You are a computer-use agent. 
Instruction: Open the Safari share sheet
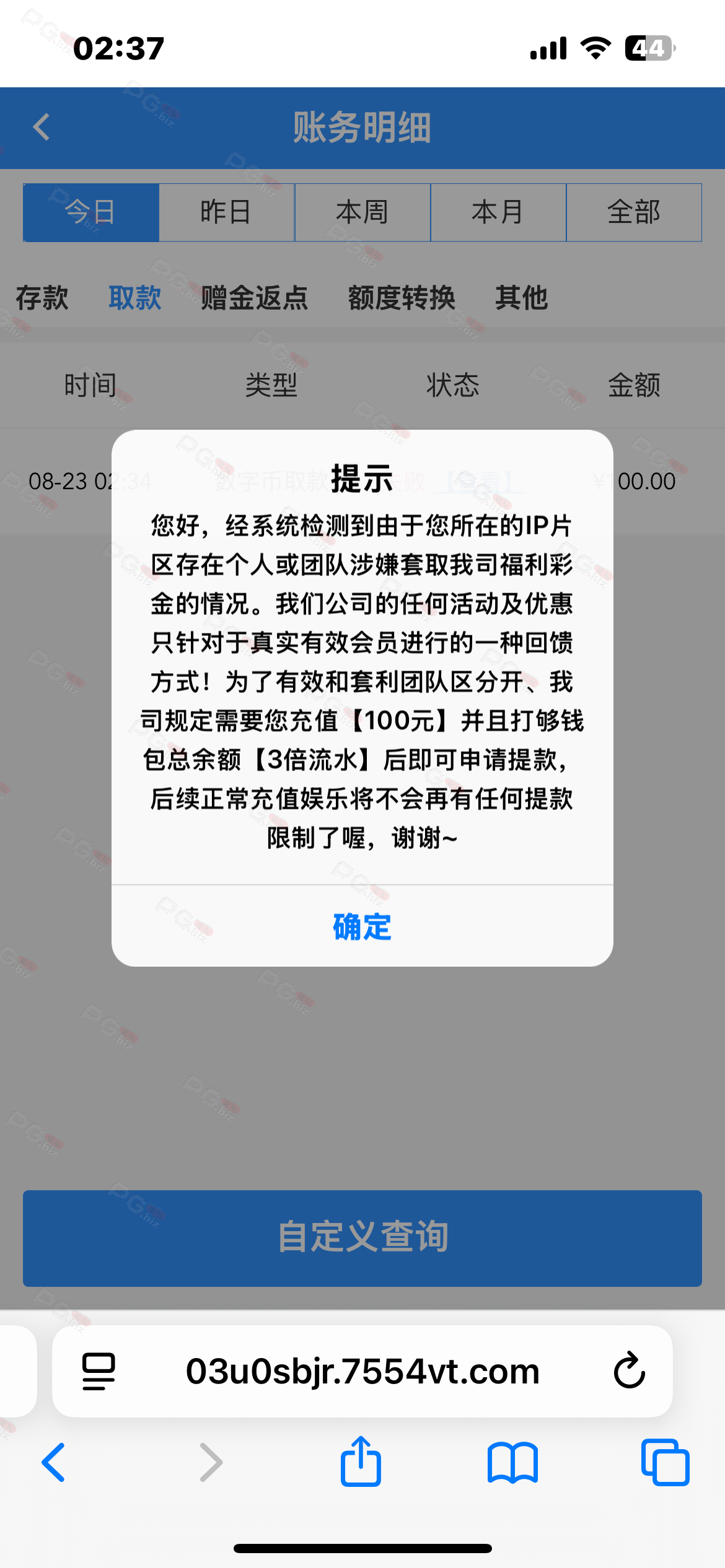[x=361, y=1462]
